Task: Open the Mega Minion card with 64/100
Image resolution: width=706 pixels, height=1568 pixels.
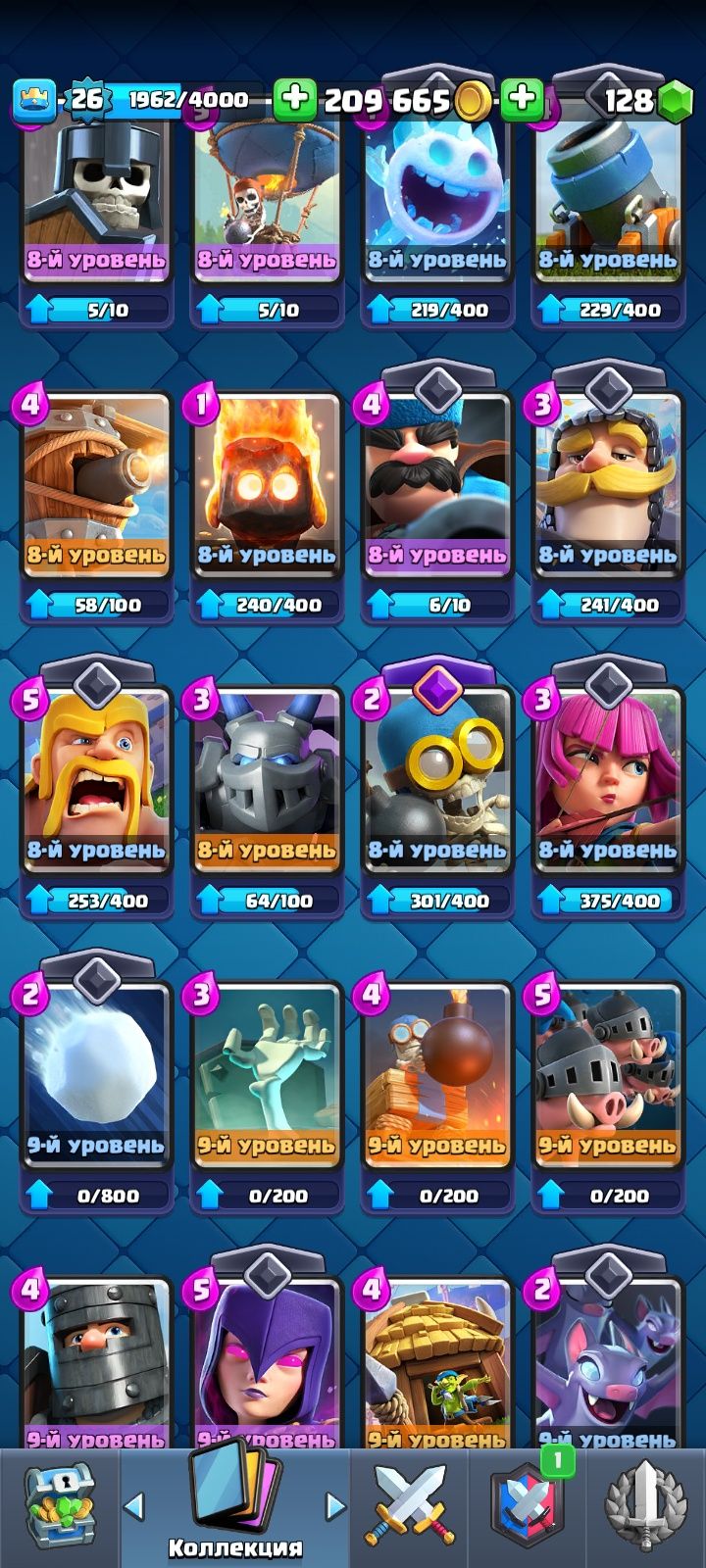Action: pyautogui.click(x=267, y=784)
